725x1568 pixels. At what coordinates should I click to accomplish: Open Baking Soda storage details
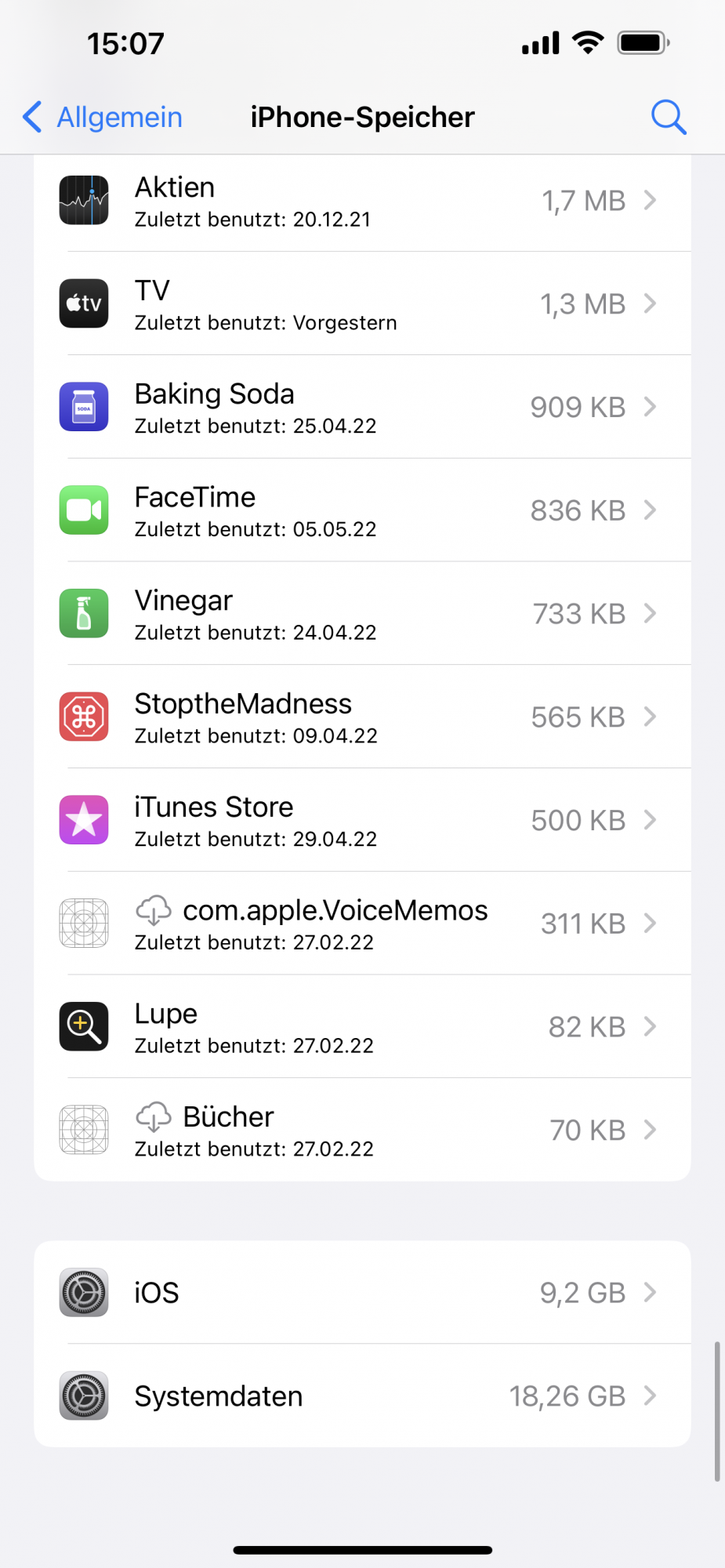tap(362, 408)
